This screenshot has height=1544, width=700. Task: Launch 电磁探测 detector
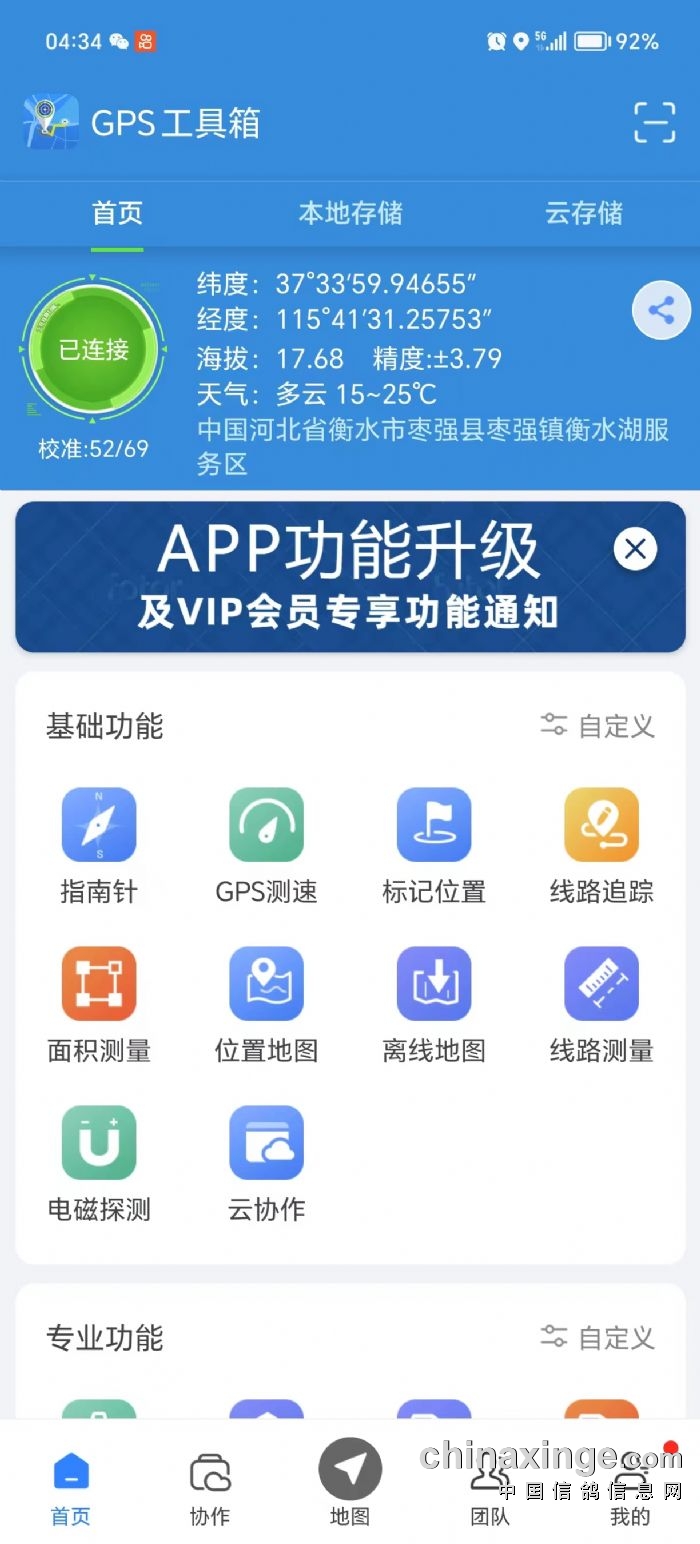(99, 1164)
